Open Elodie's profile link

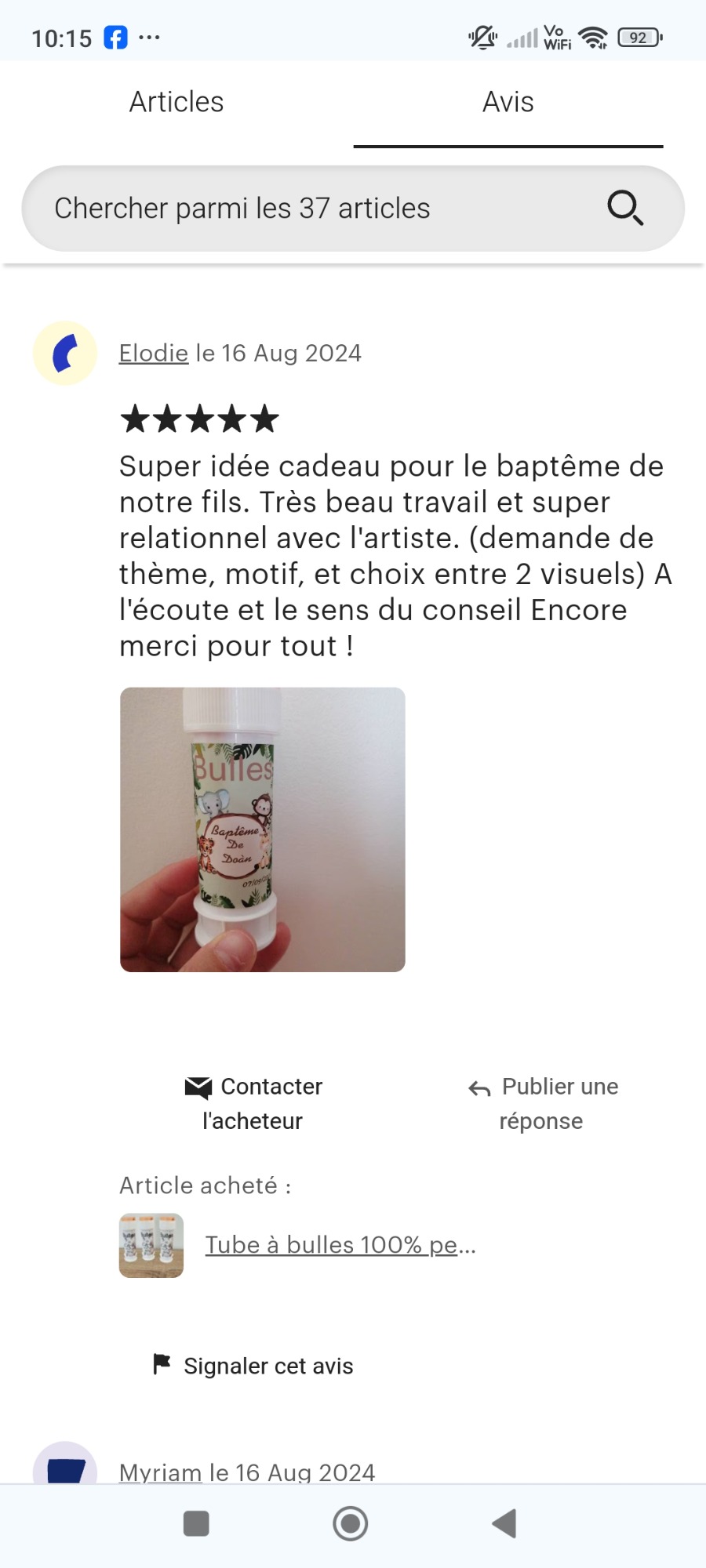point(154,353)
